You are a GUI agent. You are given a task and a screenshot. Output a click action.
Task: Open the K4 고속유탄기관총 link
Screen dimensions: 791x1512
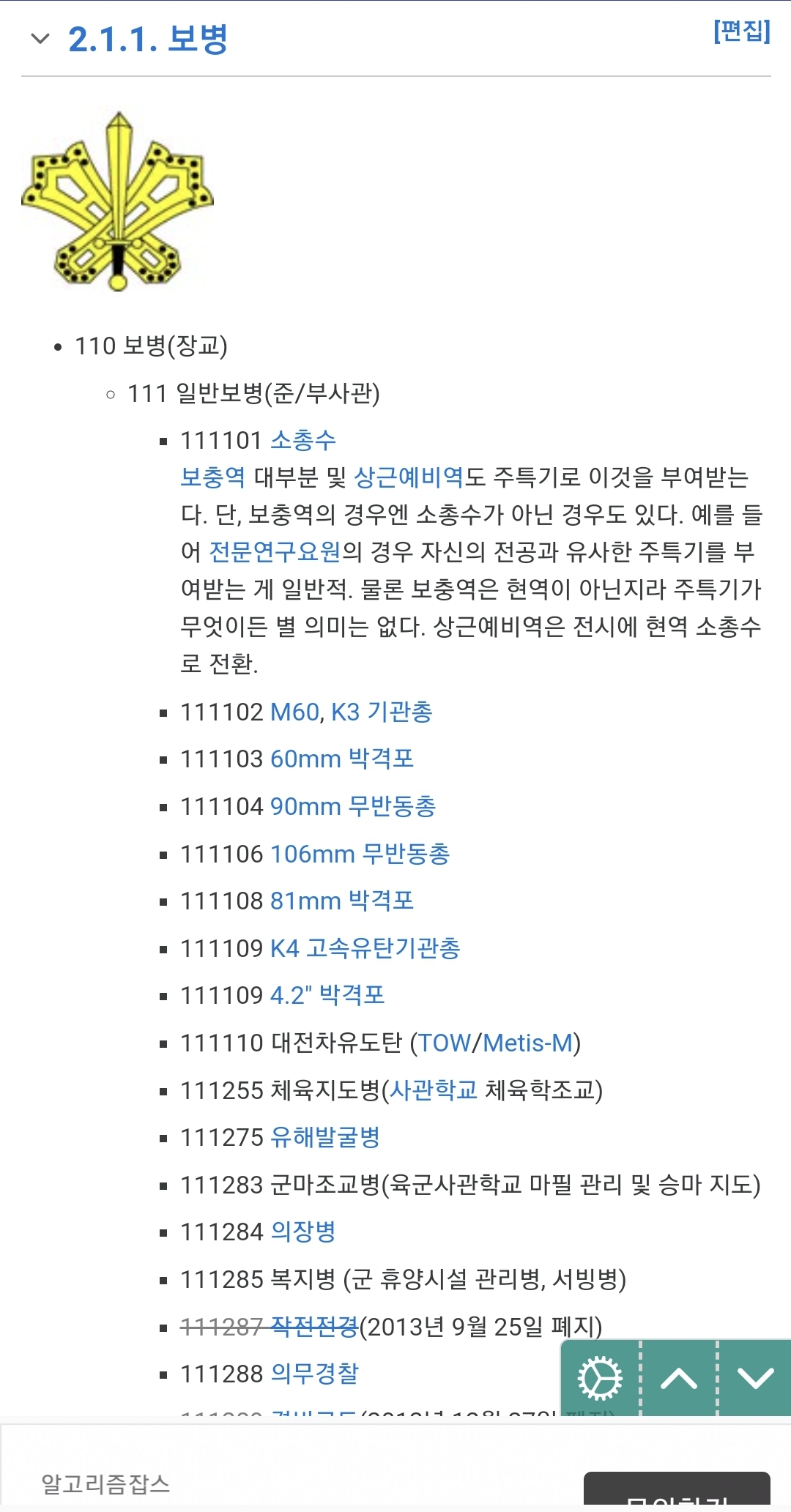click(365, 948)
